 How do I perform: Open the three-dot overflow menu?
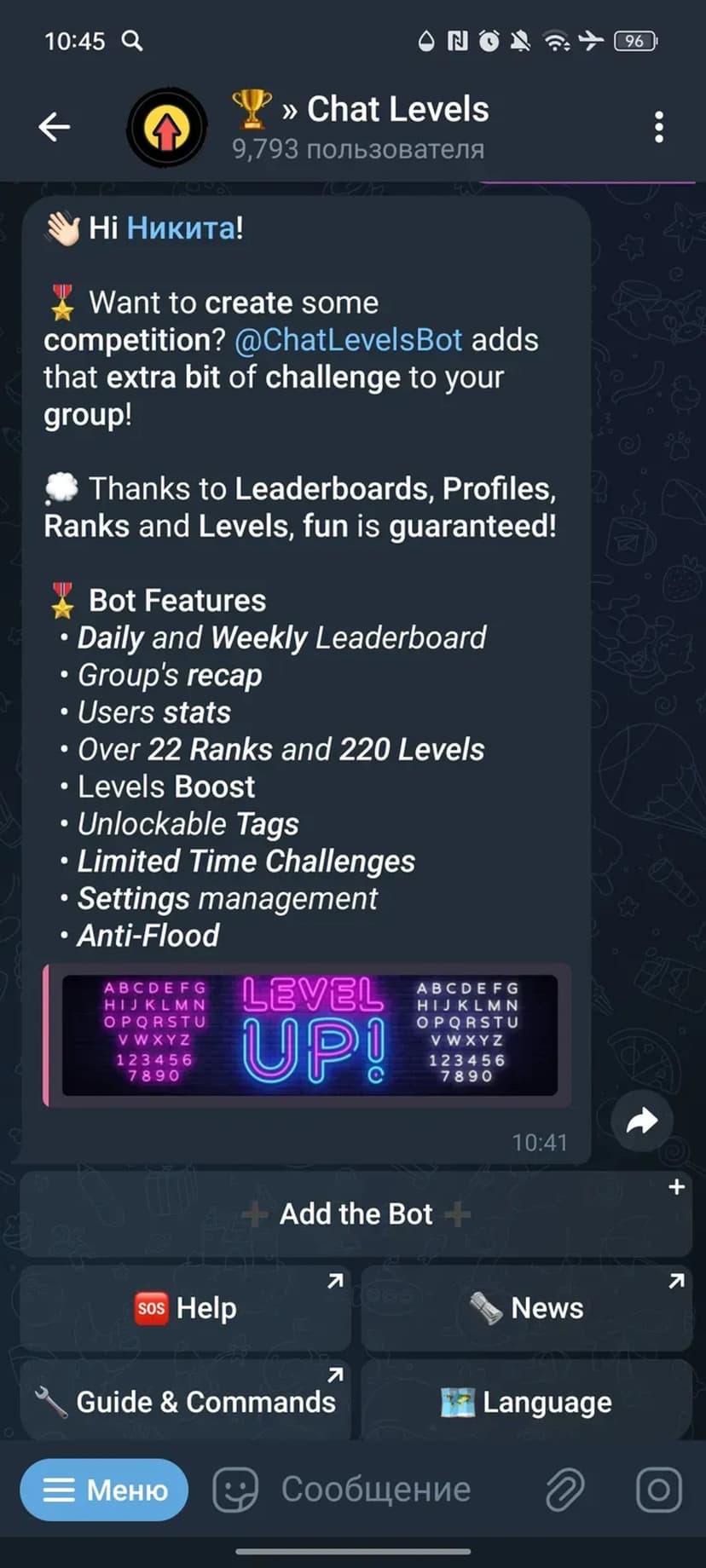(x=658, y=127)
